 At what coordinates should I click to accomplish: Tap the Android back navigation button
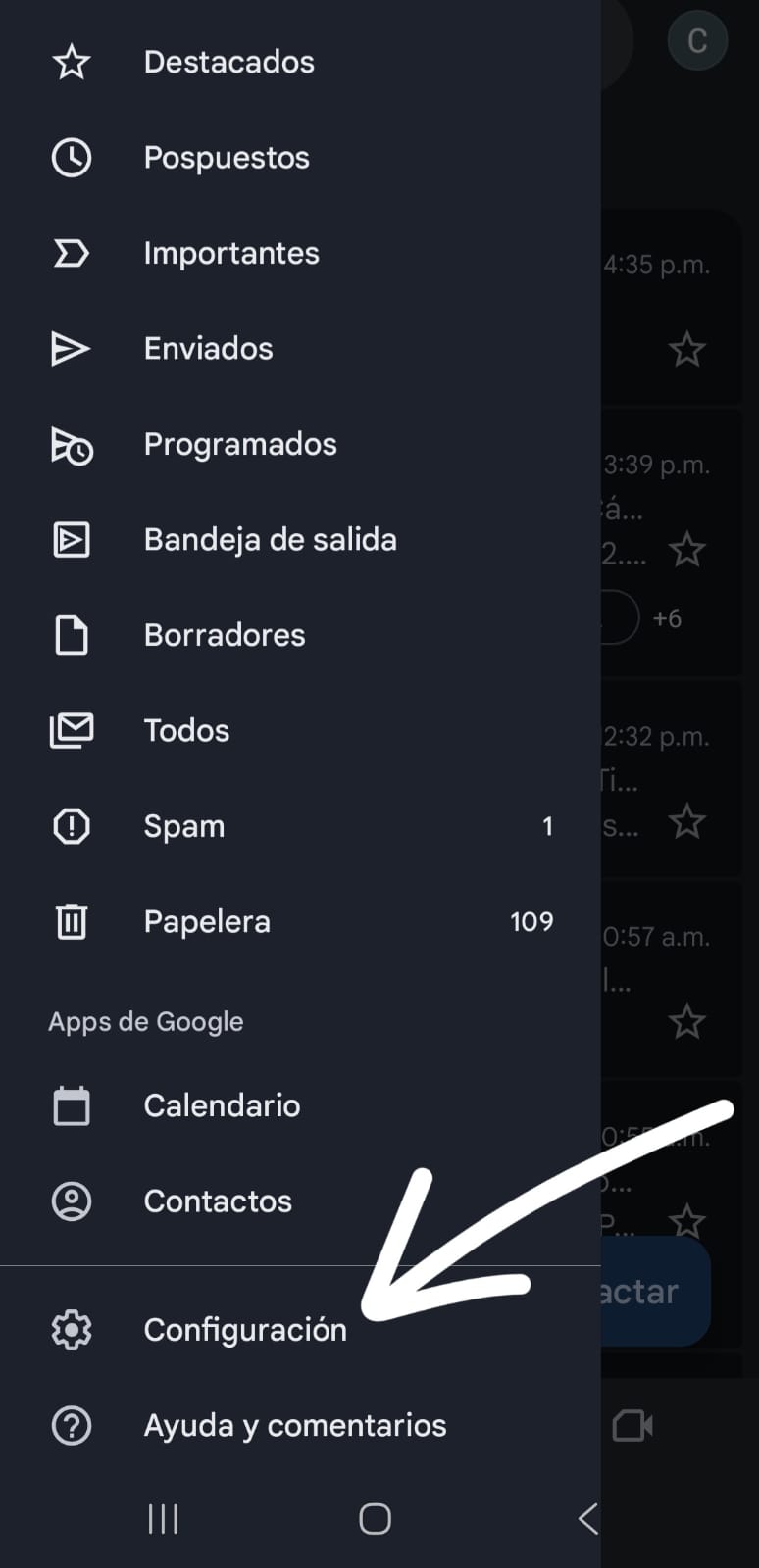[586, 1517]
